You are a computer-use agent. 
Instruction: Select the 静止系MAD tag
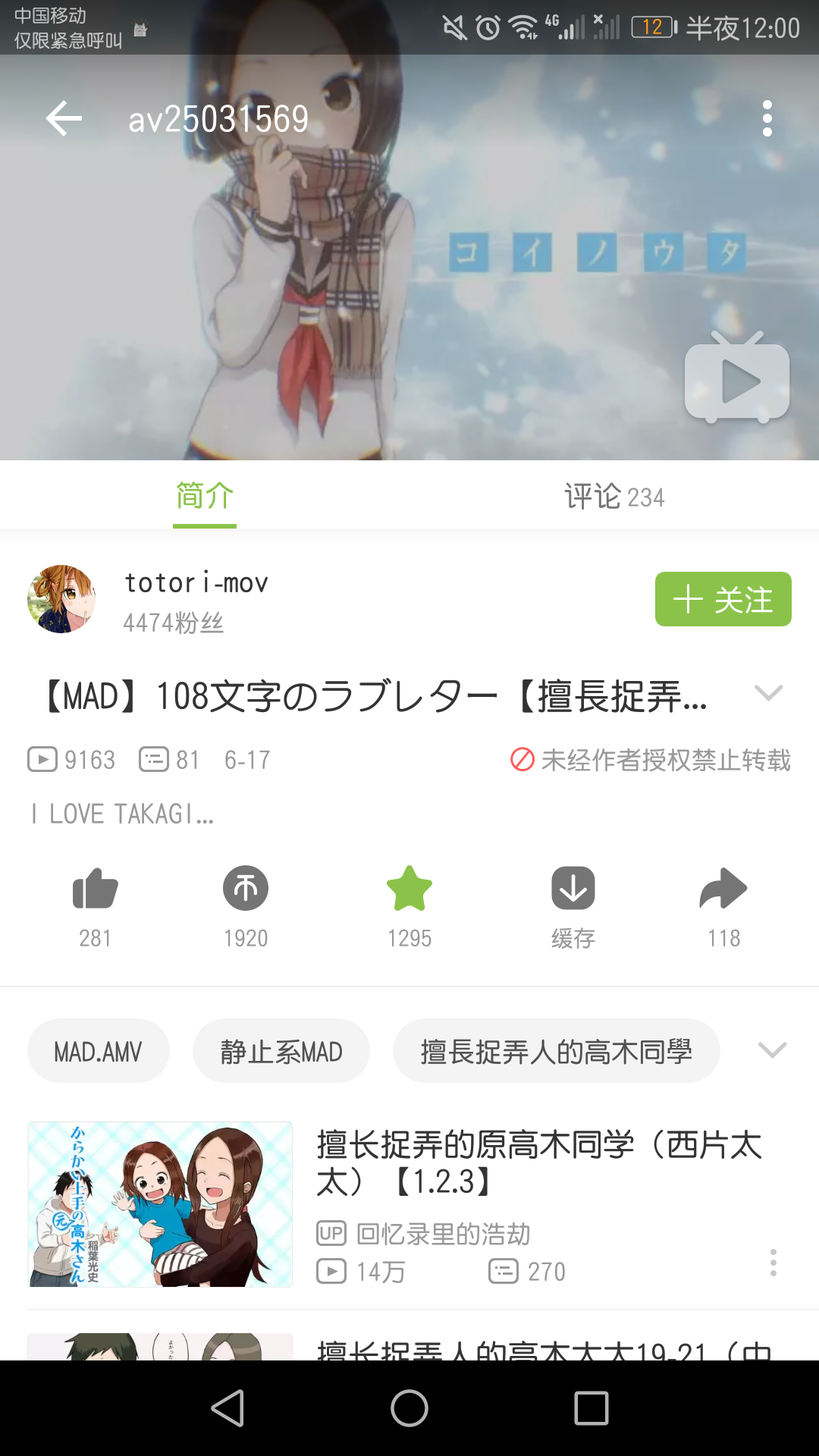pos(281,1050)
